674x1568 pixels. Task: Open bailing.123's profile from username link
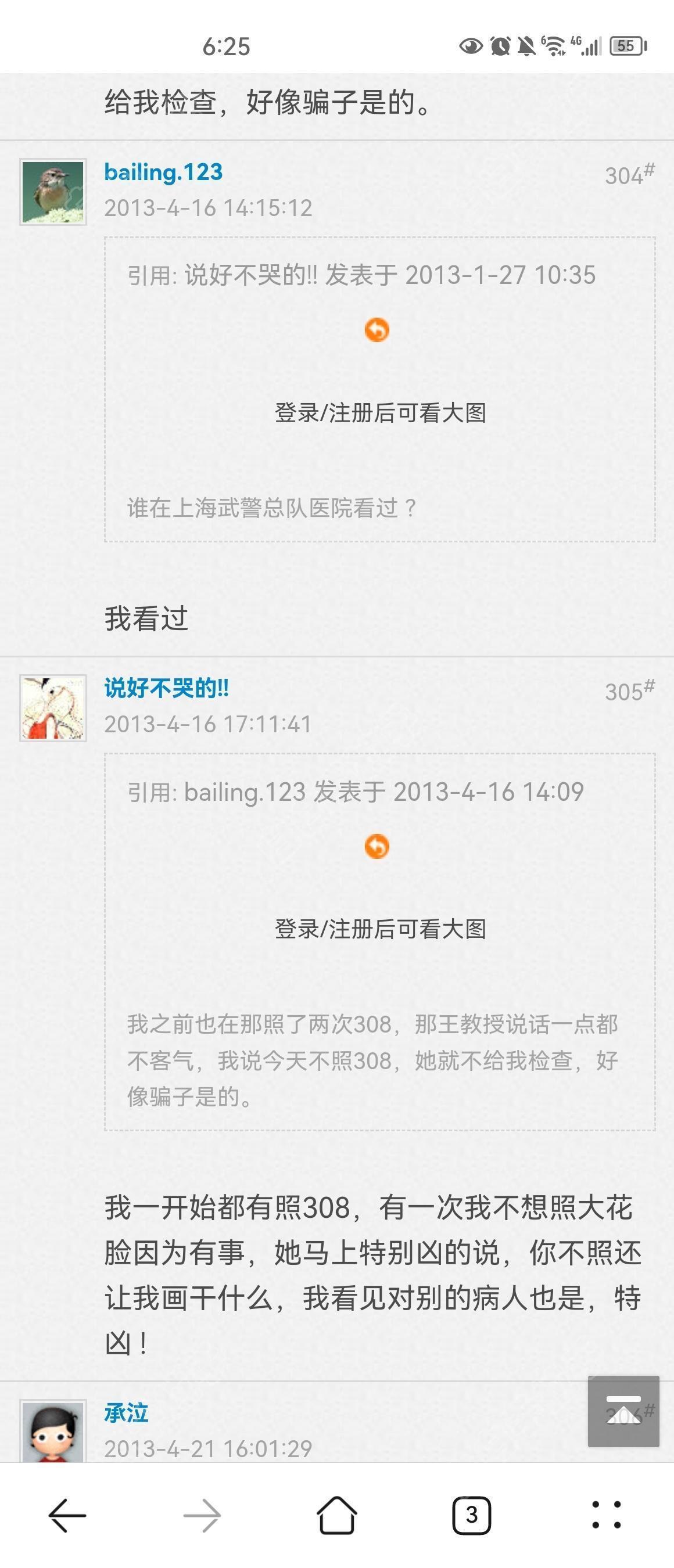[x=163, y=172]
